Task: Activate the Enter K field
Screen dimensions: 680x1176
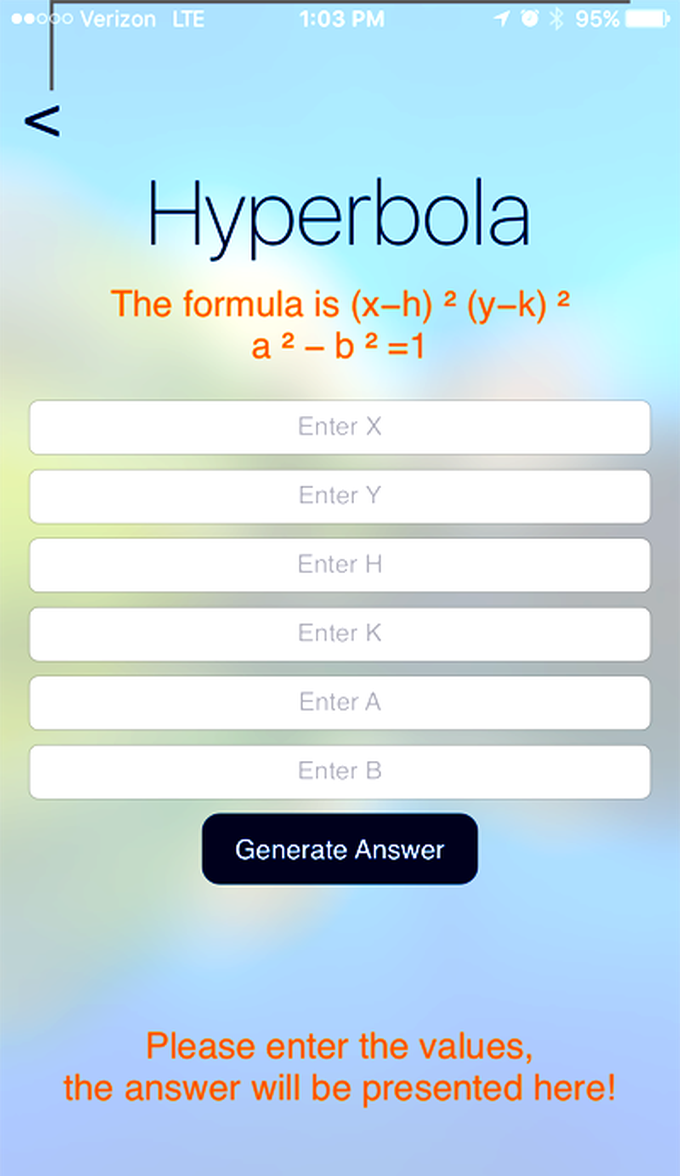Action: tap(340, 634)
